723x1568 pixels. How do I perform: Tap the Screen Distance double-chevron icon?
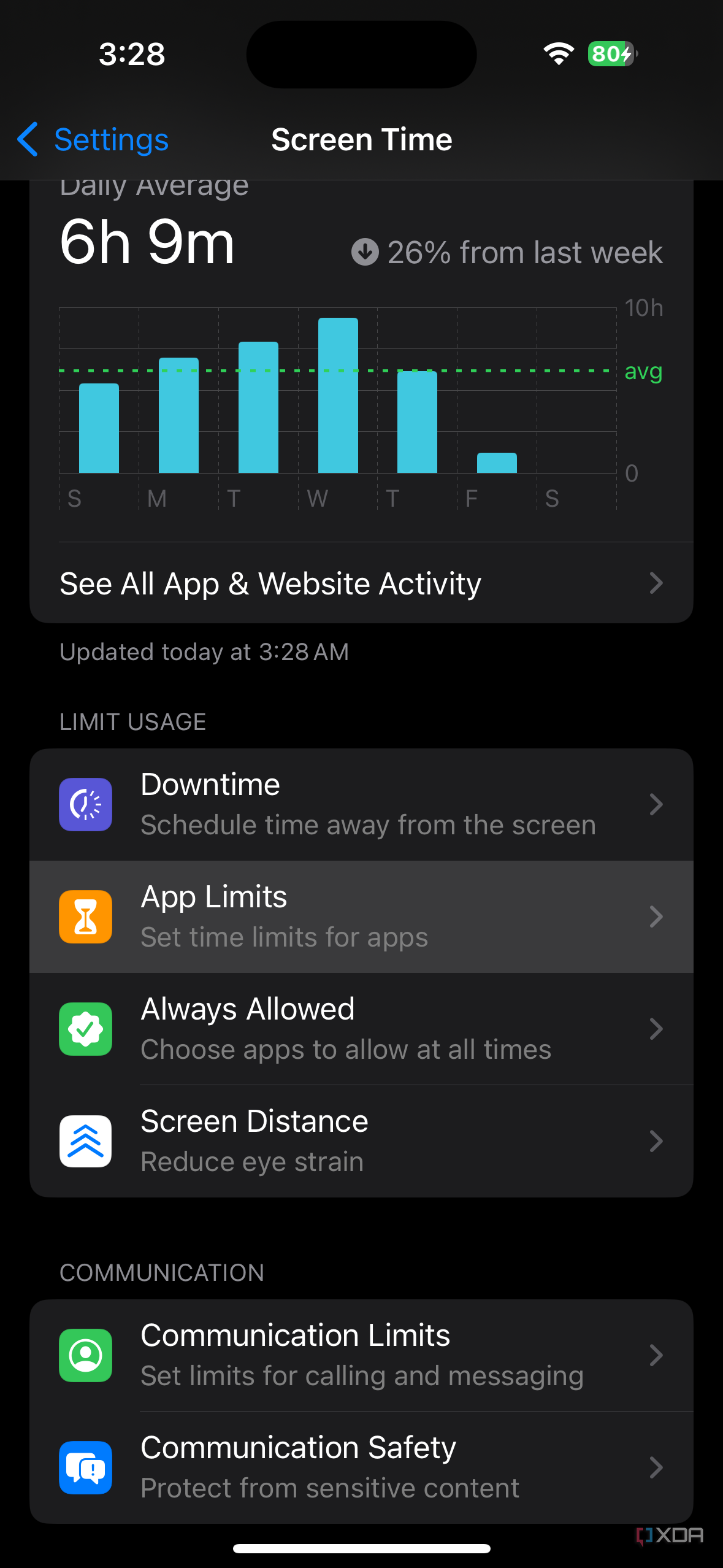(x=85, y=1141)
